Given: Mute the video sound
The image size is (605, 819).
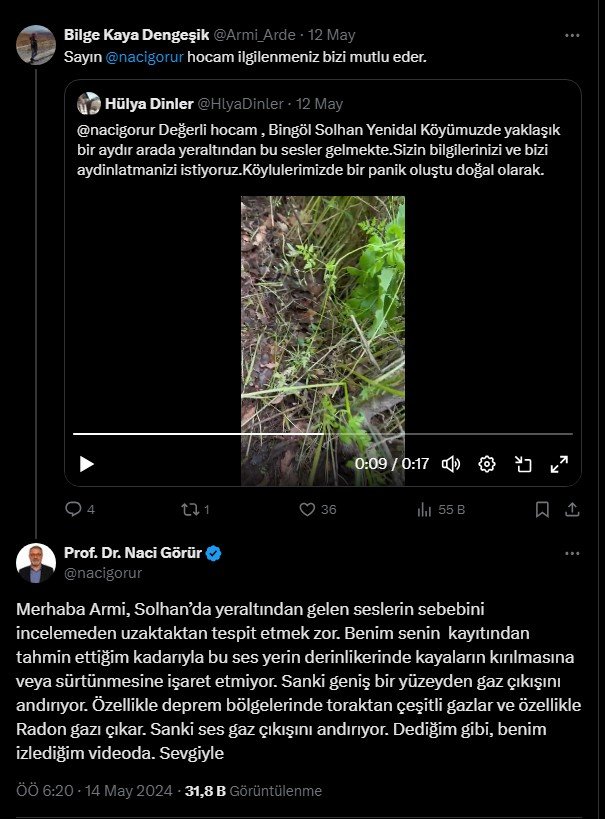Looking at the screenshot, I should (451, 464).
